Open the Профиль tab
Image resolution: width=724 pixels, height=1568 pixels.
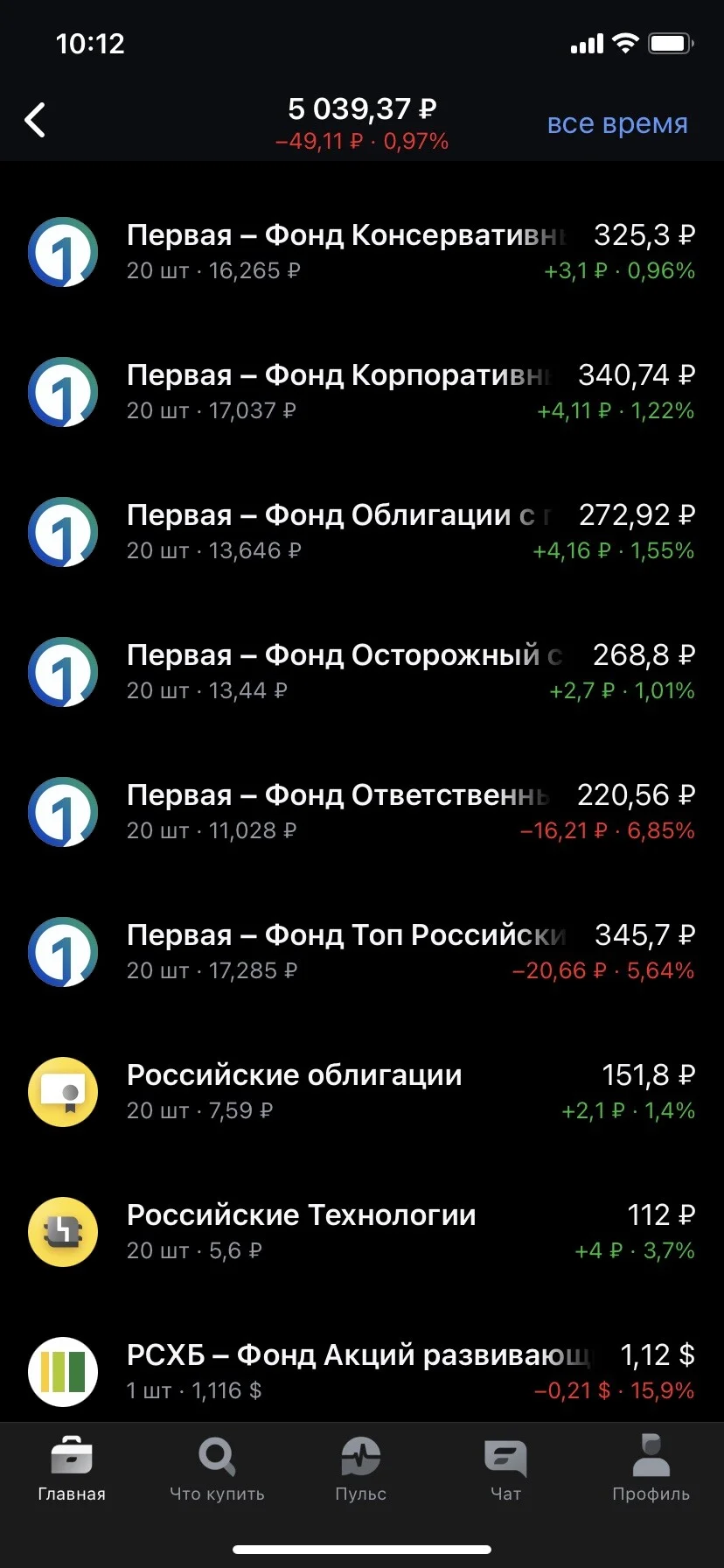[x=651, y=1468]
